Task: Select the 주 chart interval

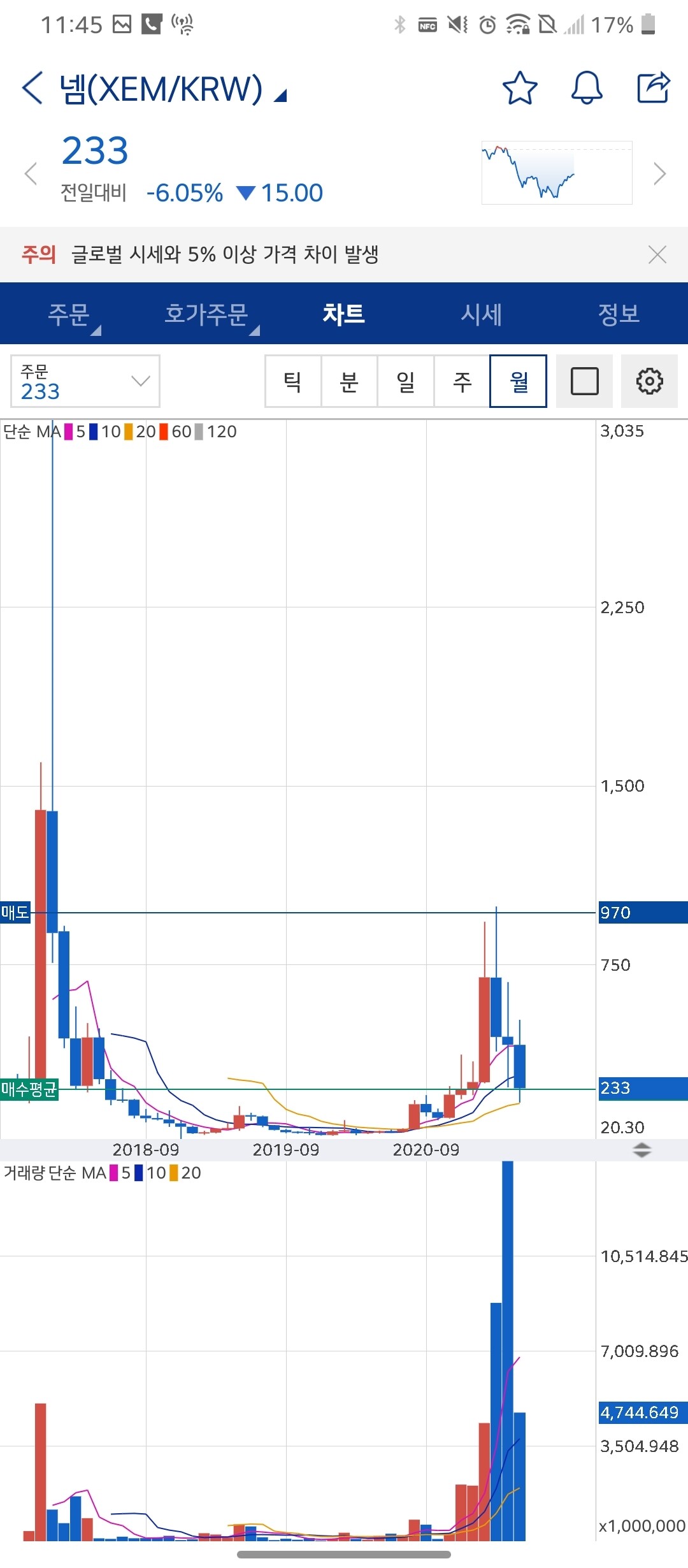Action: pos(462,381)
